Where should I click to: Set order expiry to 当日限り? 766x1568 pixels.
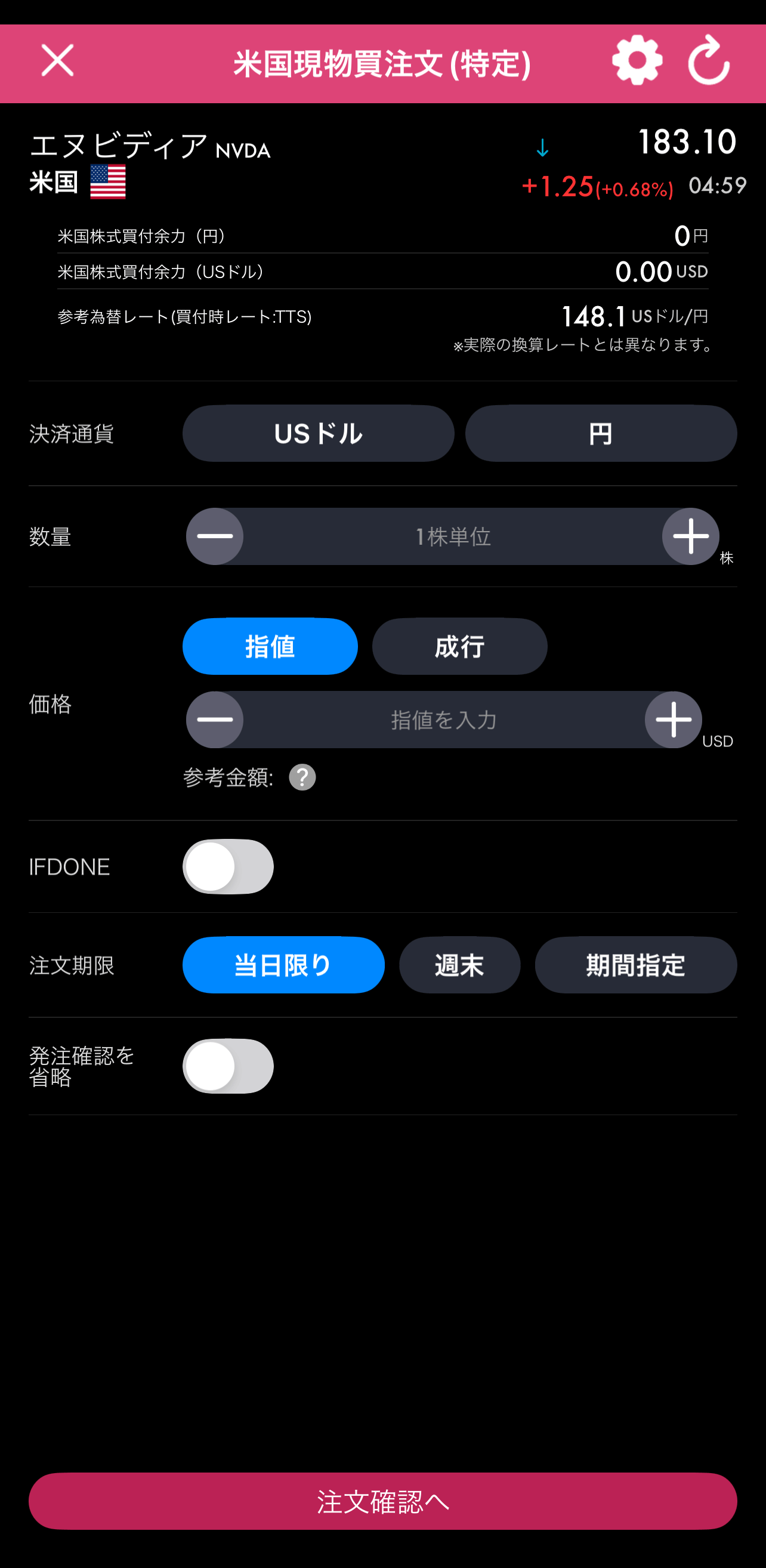[283, 965]
